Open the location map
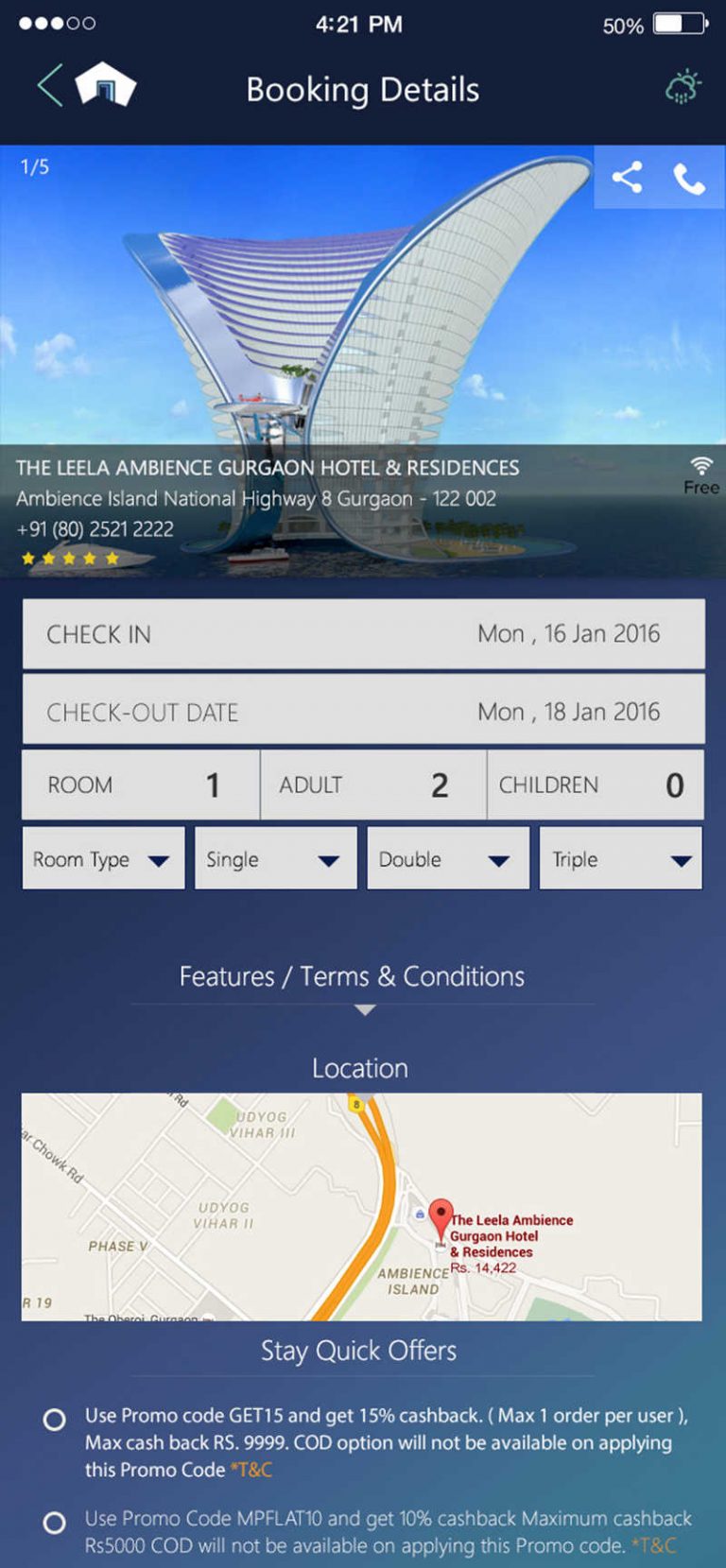726x1568 pixels. [362, 1207]
